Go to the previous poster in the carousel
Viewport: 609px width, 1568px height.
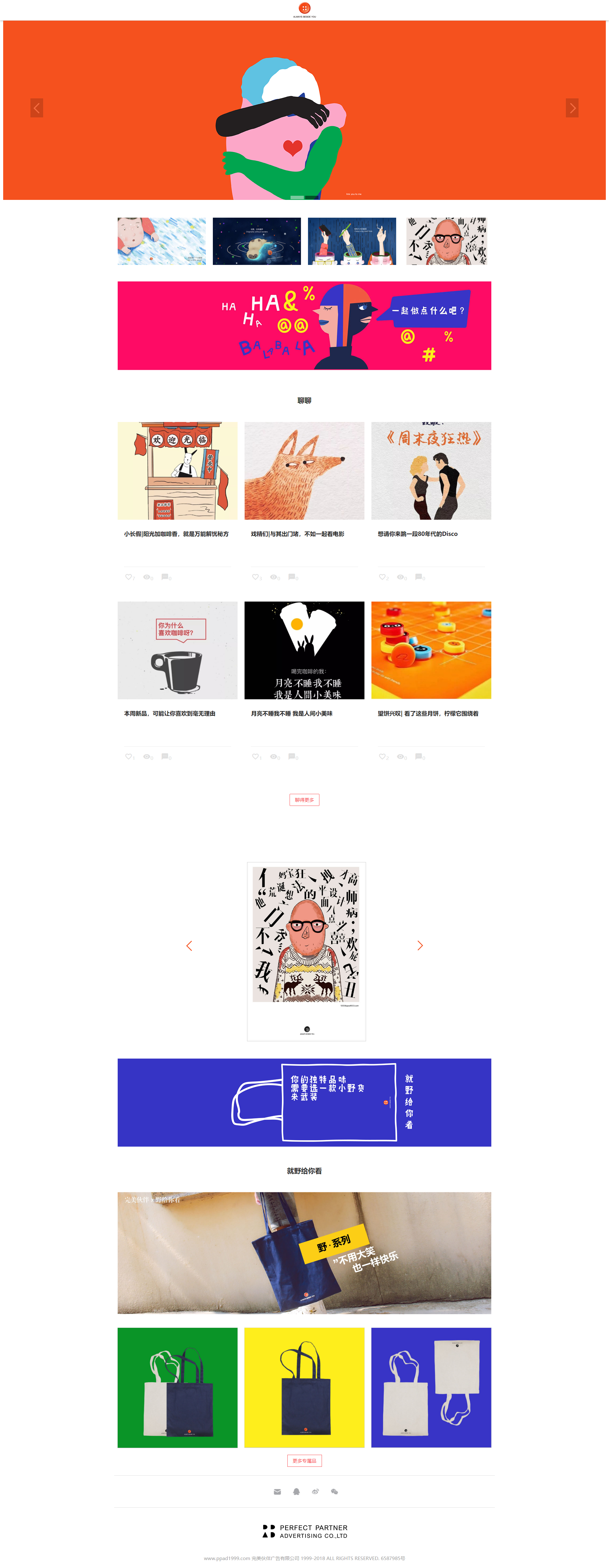189,945
